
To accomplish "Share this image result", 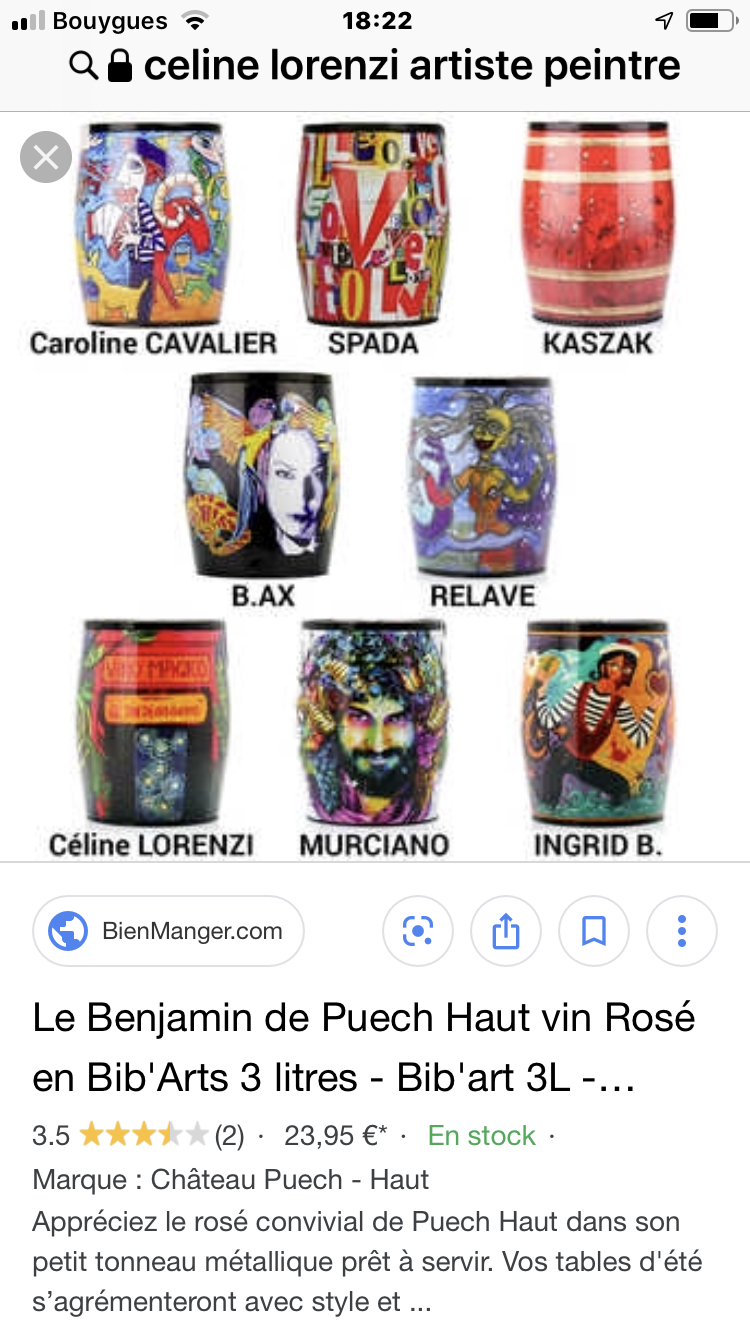I will pyautogui.click(x=506, y=931).
